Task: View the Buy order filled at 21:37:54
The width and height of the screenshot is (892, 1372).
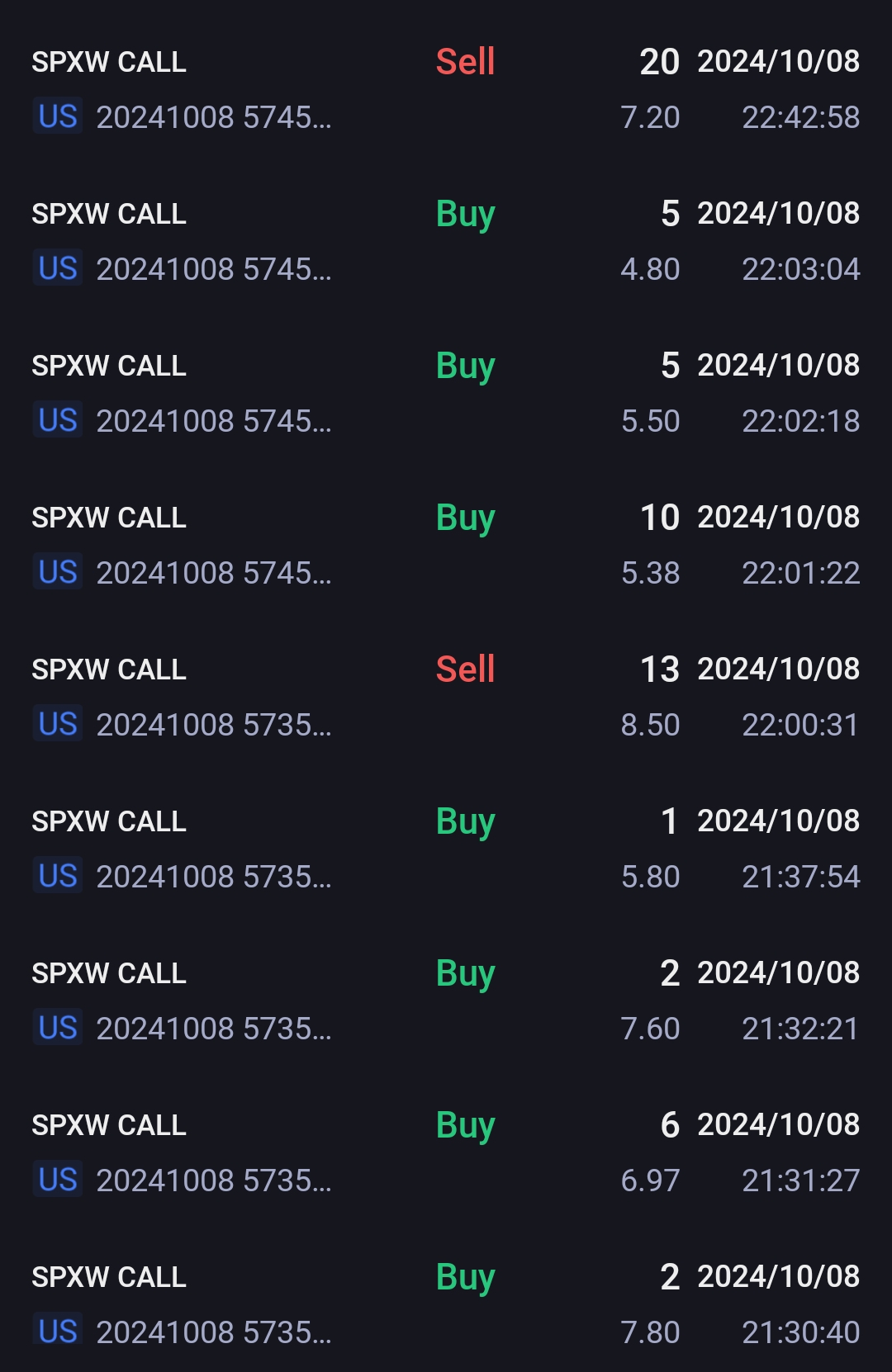Action: coord(446,849)
